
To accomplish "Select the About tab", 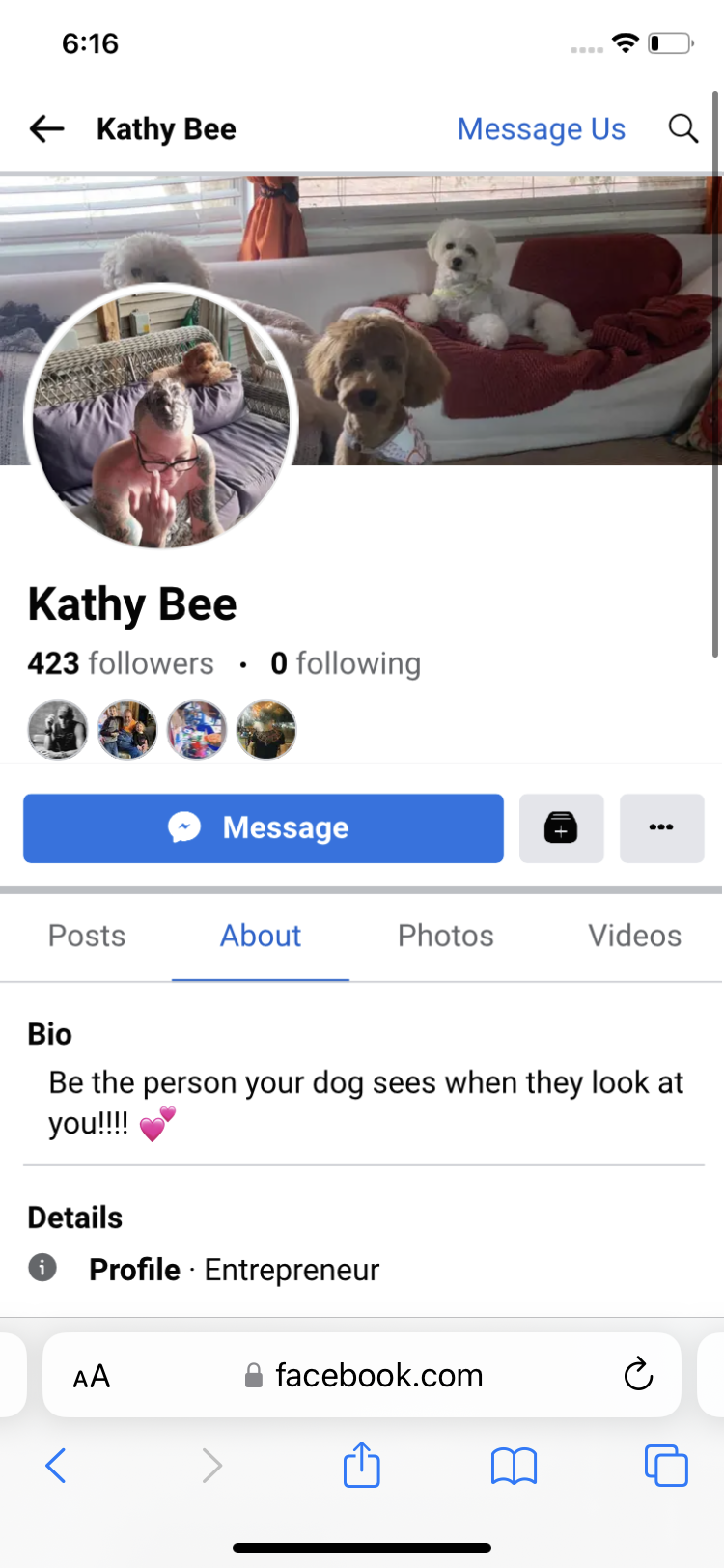I will click(261, 936).
